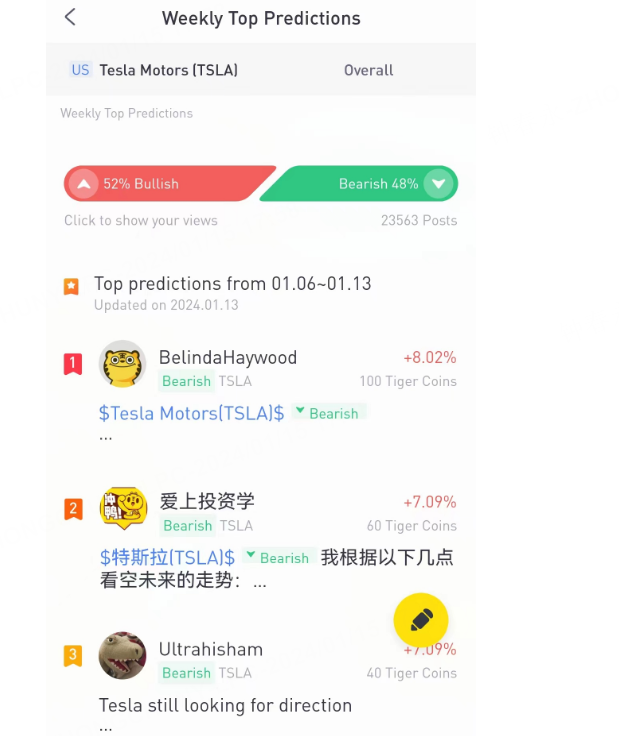
Task: Open 爱上投资学's profile avatar
Action: 123,509
